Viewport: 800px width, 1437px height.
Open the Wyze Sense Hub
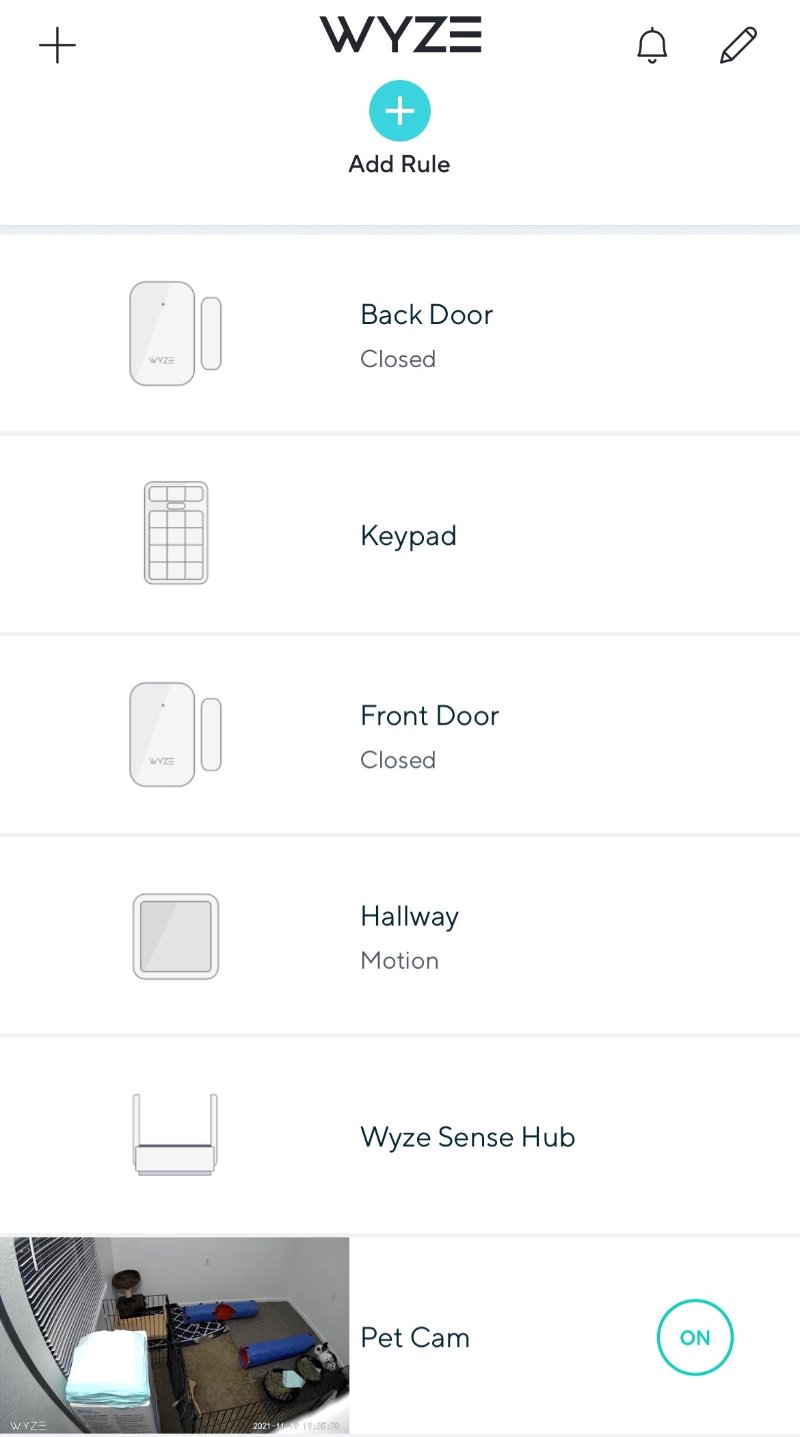coord(400,1136)
